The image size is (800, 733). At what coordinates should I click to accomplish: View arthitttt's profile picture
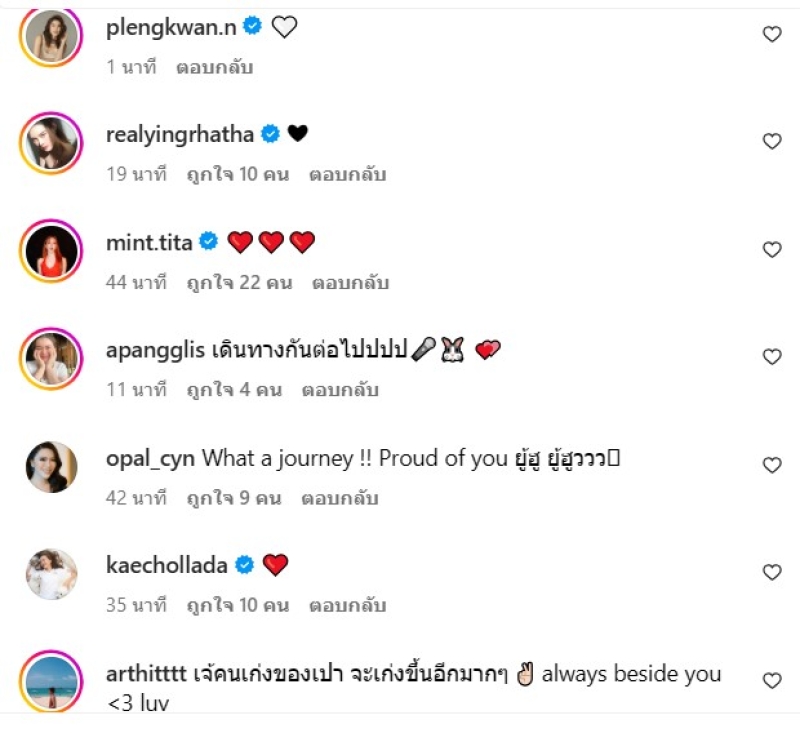pyautogui.click(x=49, y=682)
